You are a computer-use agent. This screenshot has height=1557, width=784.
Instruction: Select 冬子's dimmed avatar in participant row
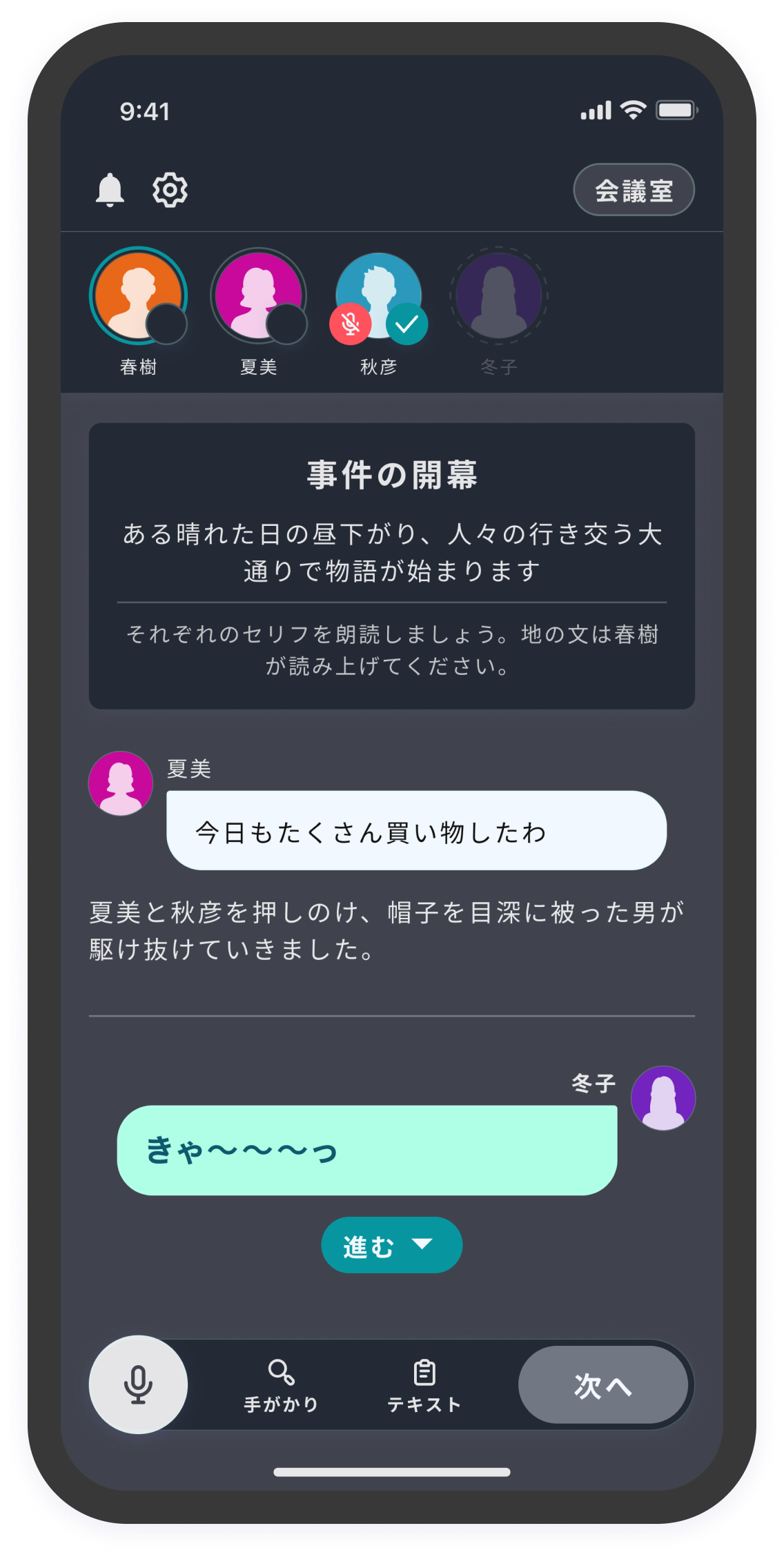click(x=498, y=295)
